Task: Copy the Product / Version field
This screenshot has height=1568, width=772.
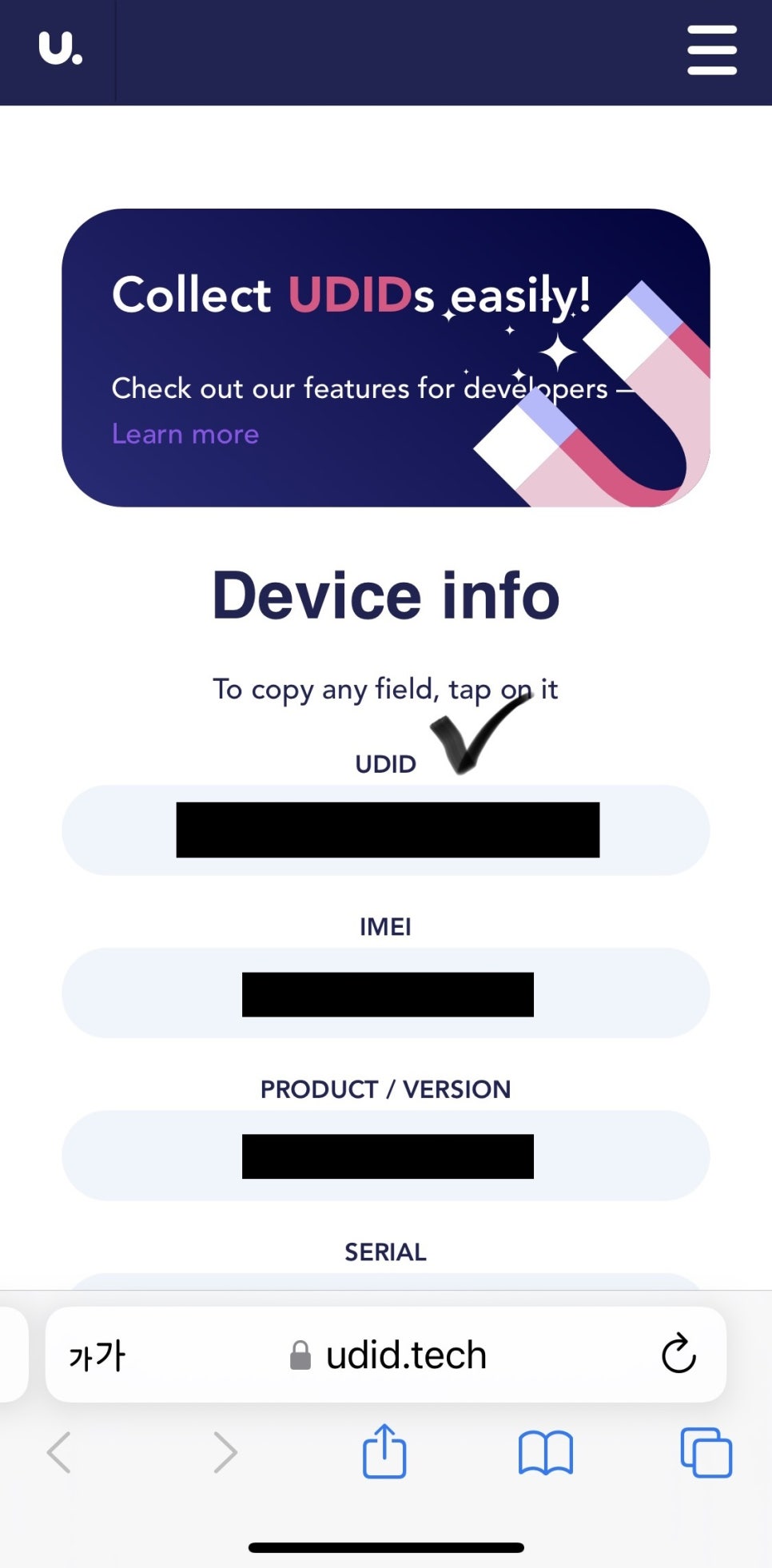Action: click(x=386, y=1155)
